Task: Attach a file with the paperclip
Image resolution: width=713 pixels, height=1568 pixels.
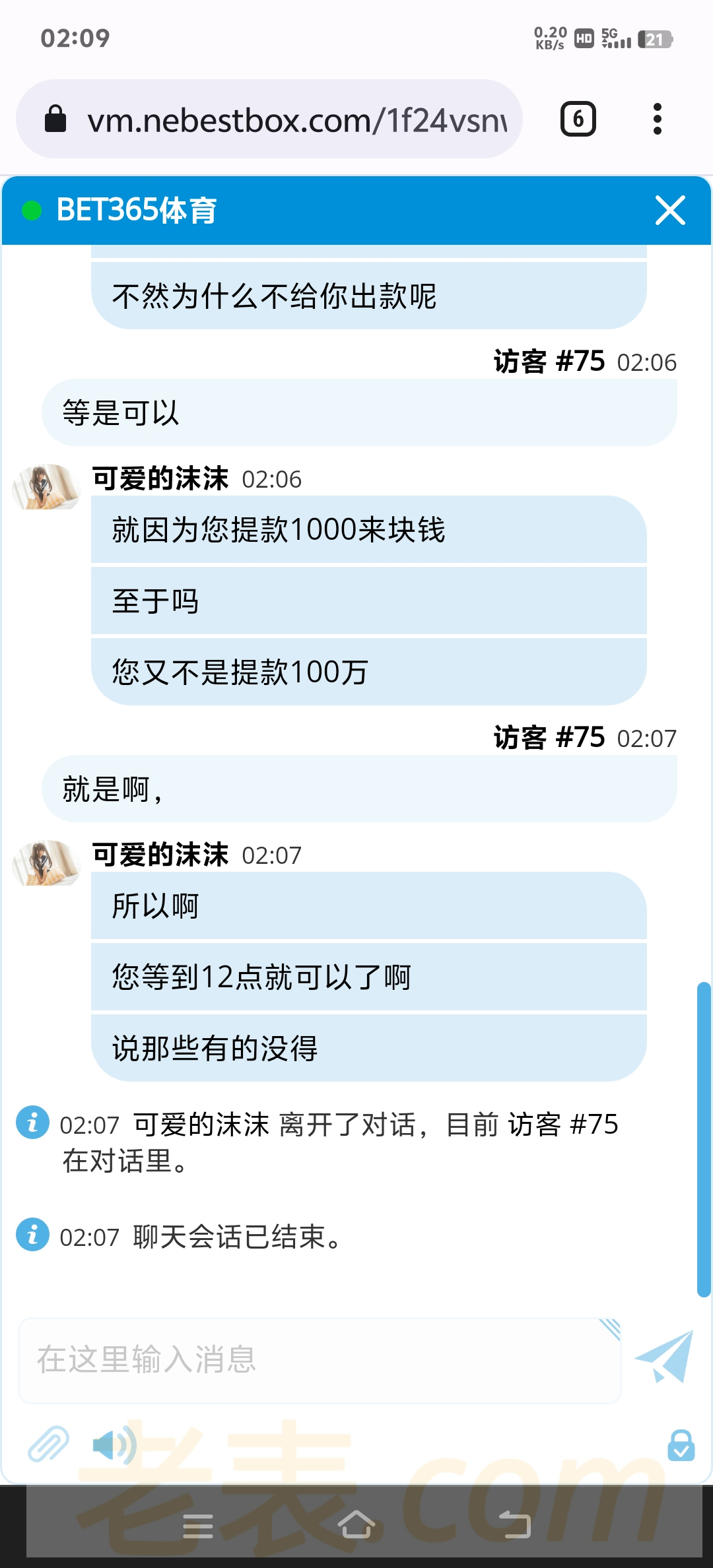Action: (48, 1444)
